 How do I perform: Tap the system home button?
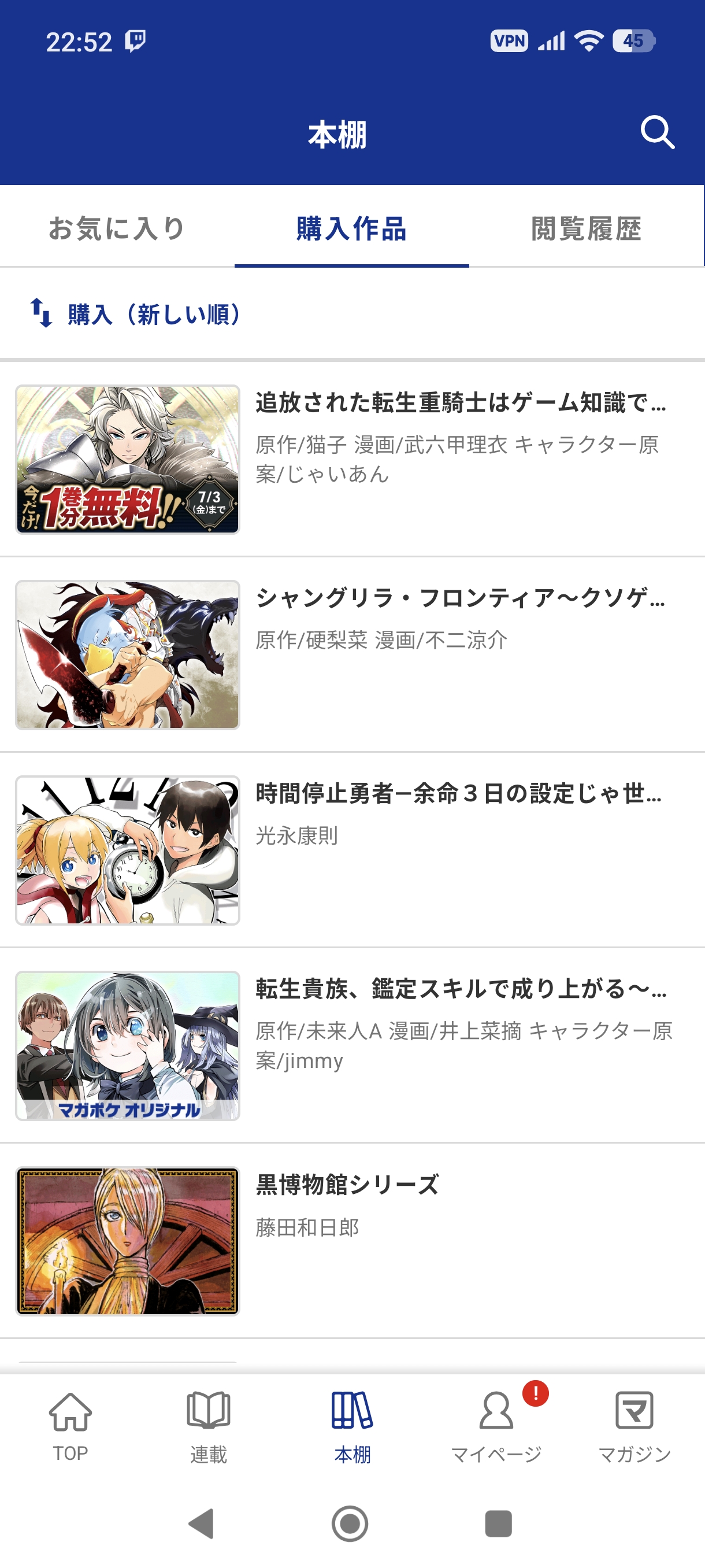tap(350, 1523)
